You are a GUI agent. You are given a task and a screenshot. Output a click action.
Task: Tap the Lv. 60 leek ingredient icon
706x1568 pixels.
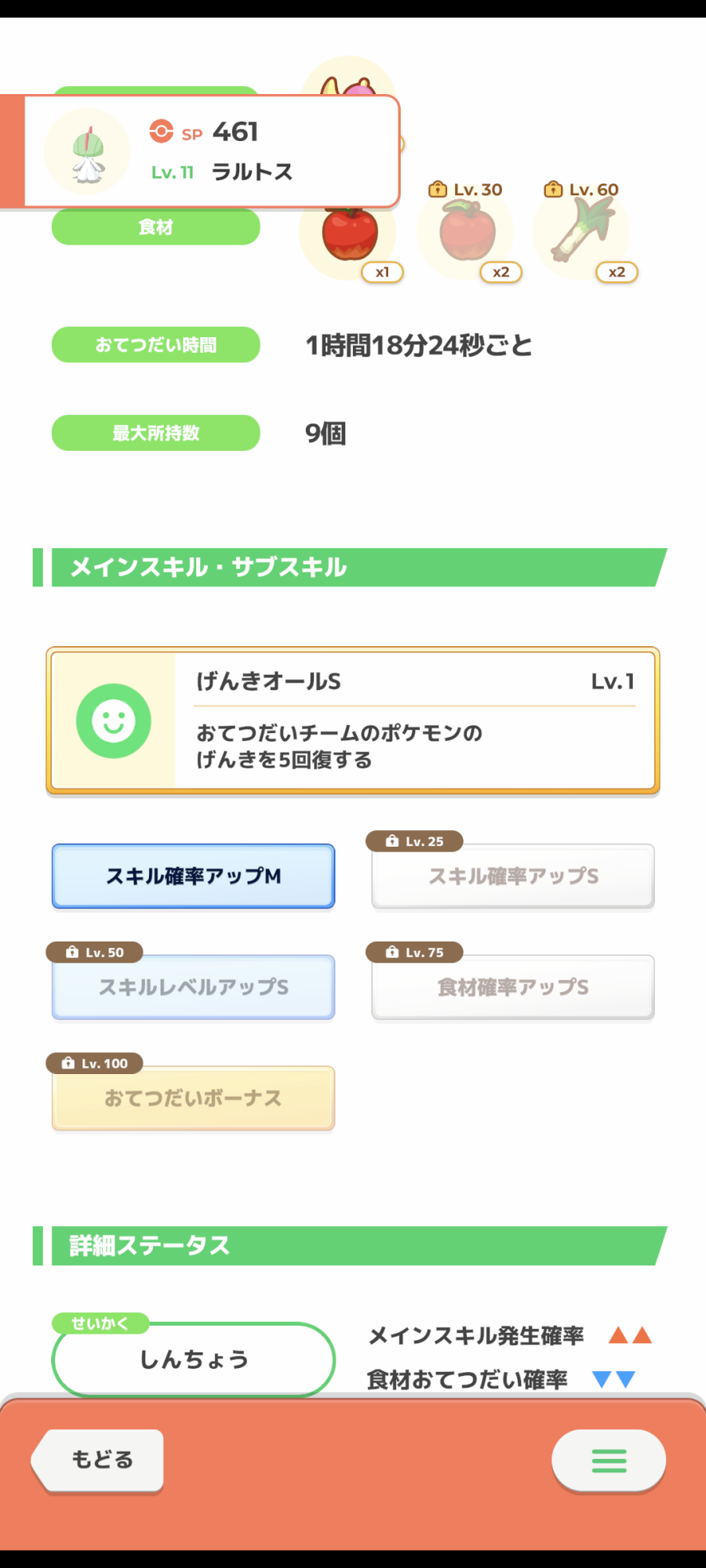point(582,232)
